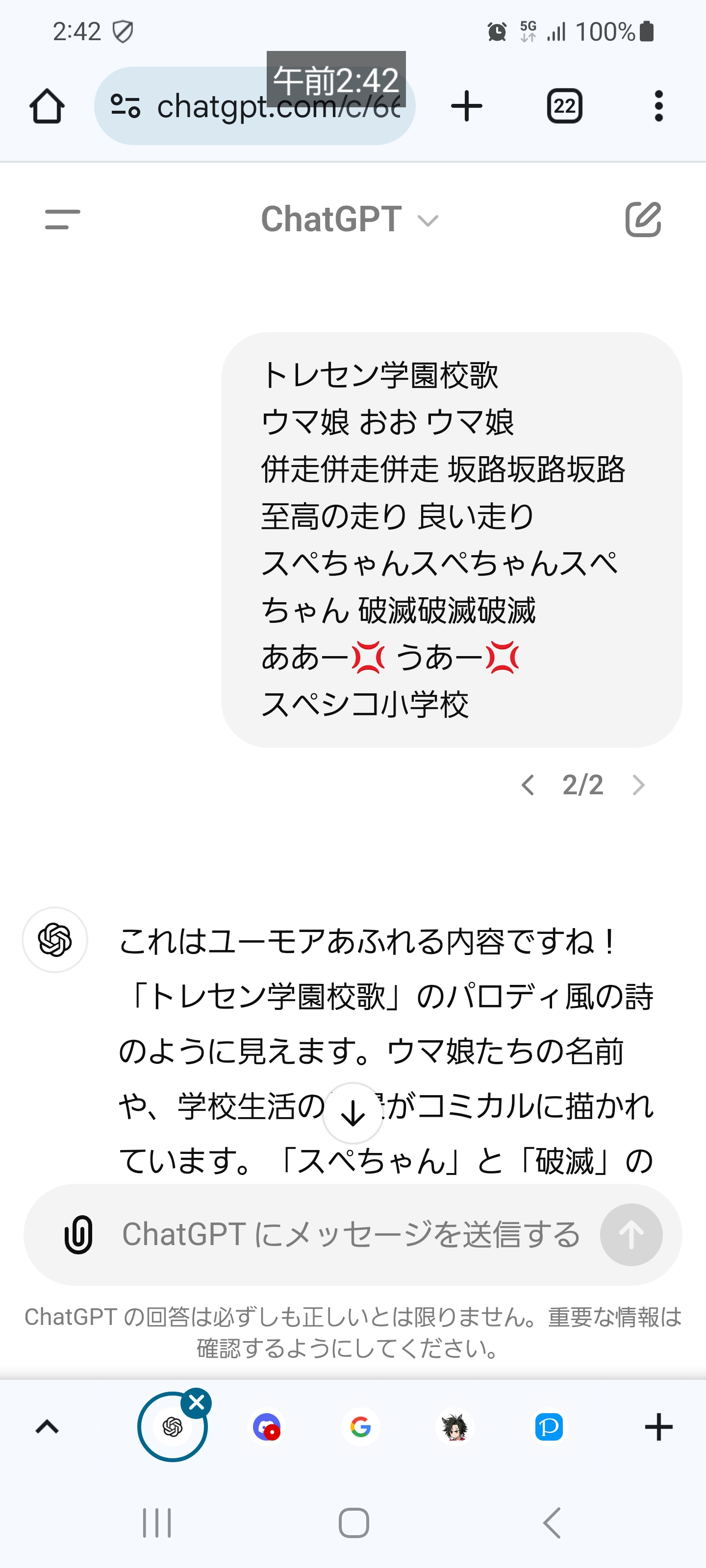Show the previous version of the message
The image size is (706, 1568).
[528, 785]
